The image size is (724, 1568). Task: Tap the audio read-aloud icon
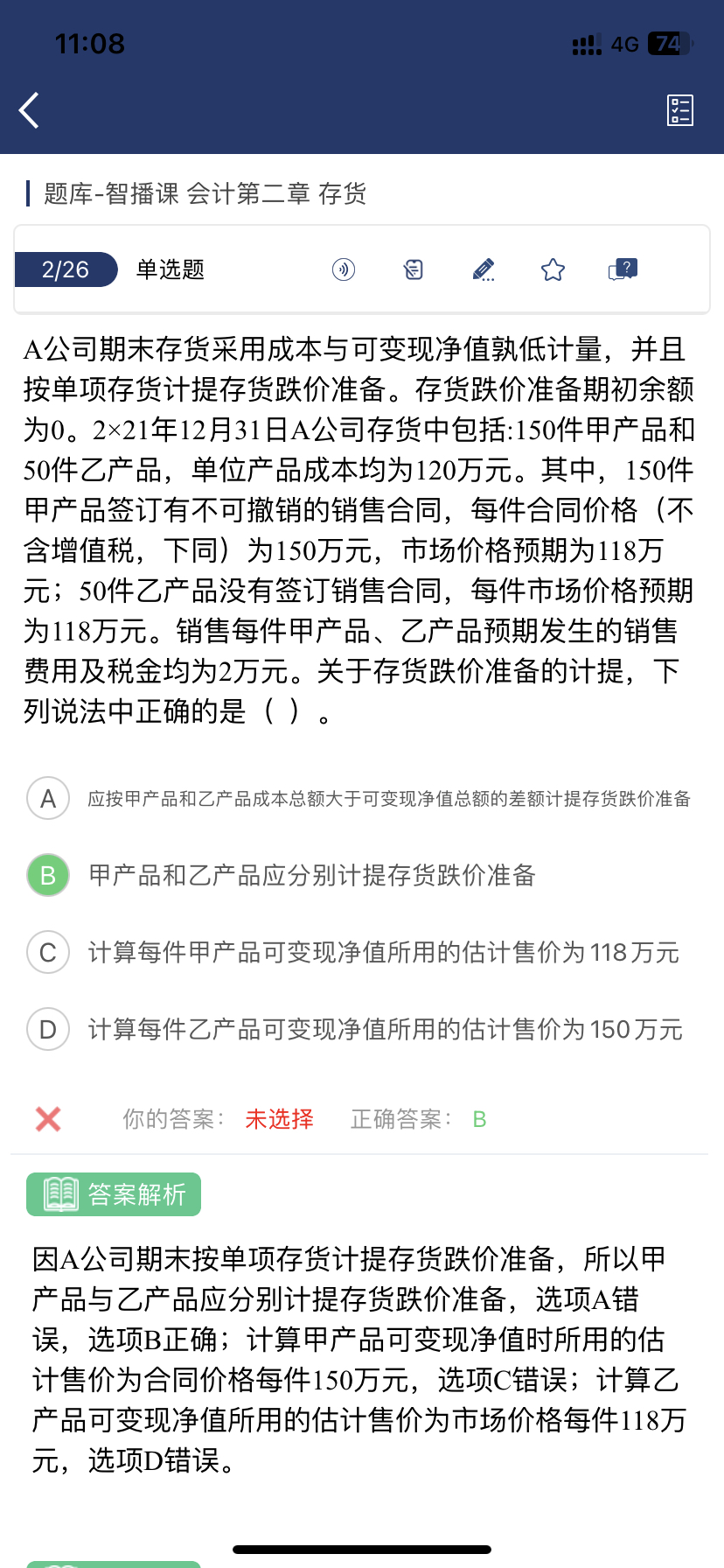tap(344, 269)
